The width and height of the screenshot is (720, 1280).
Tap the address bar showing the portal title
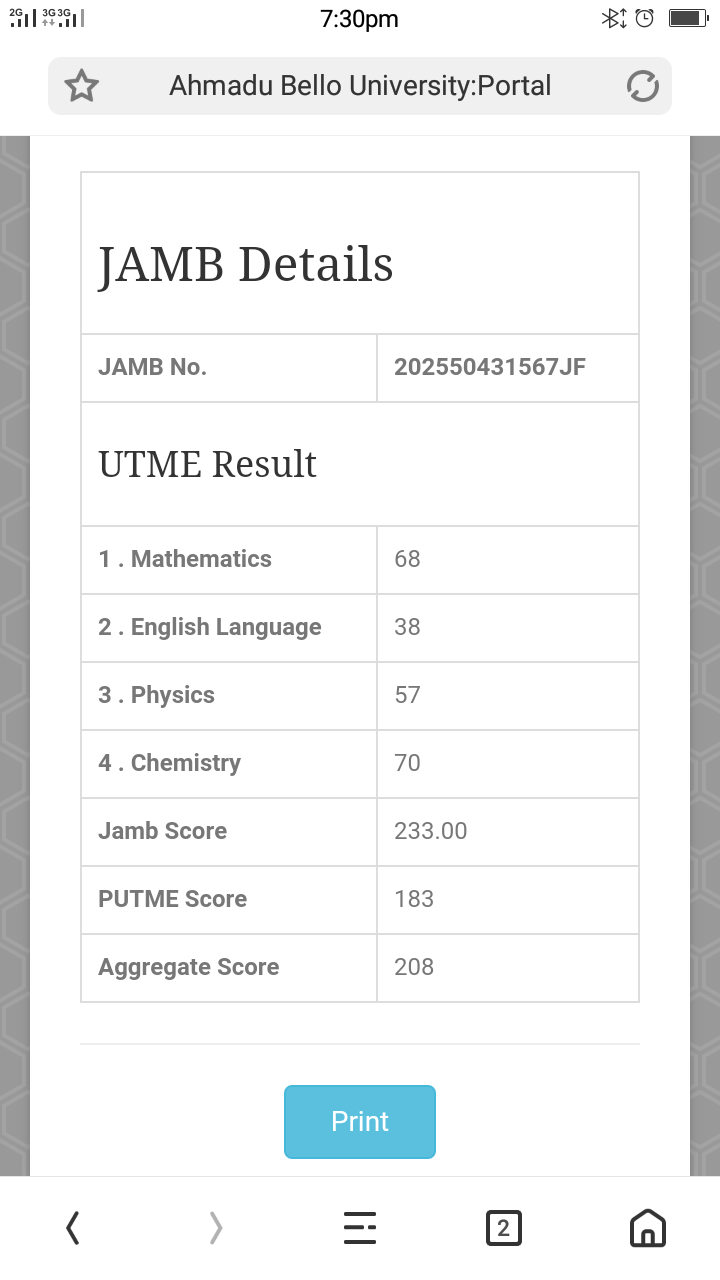coord(360,87)
